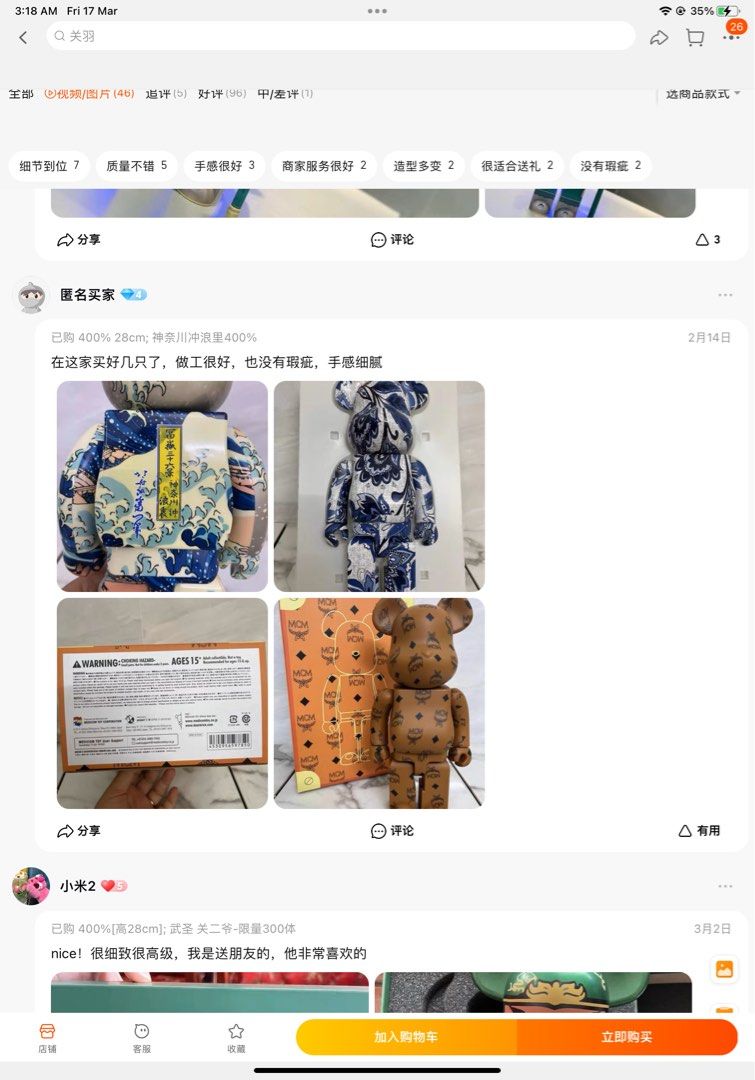This screenshot has width=755, height=1080.
Task: Select the 没有瑕疵 review tag
Action: (x=611, y=166)
